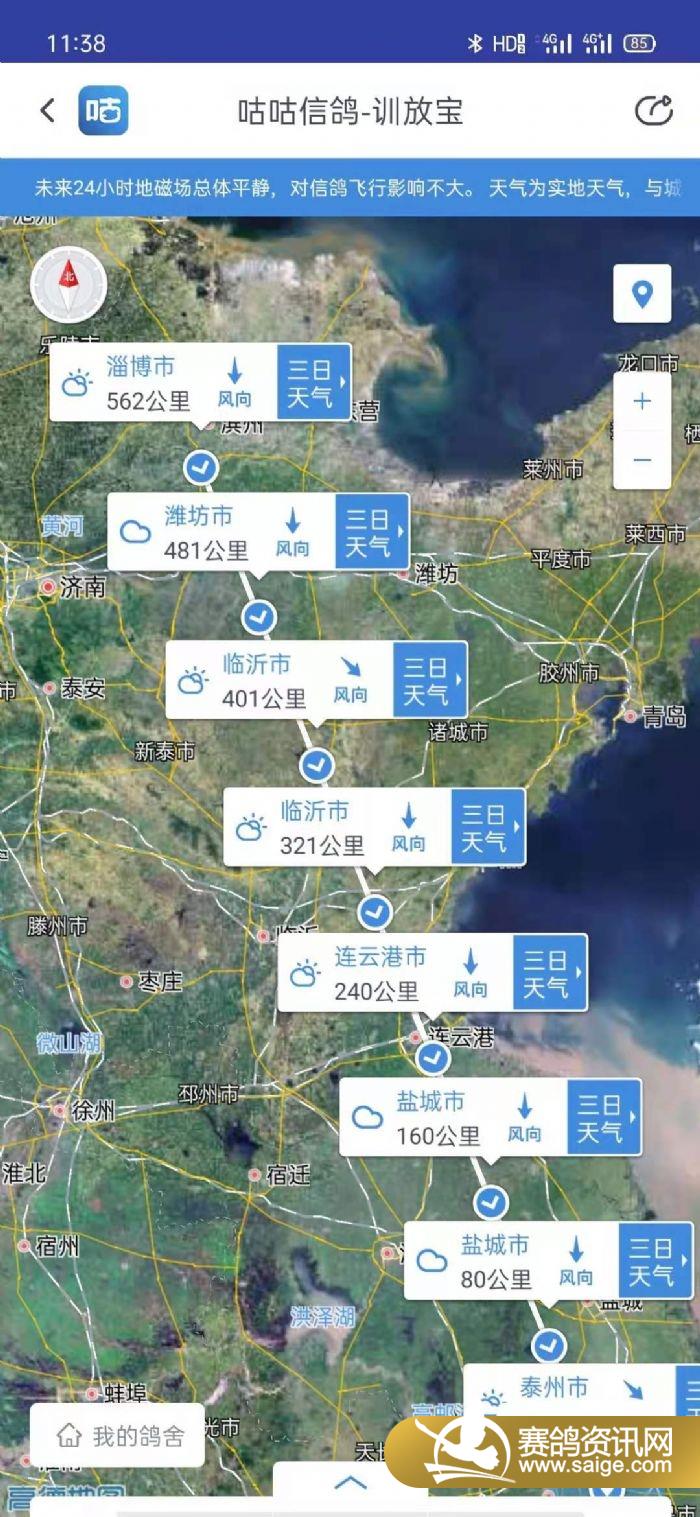This screenshot has width=700, height=1517.
Task: View 三日天气 for 盐城市 160公里
Action: [604, 1118]
